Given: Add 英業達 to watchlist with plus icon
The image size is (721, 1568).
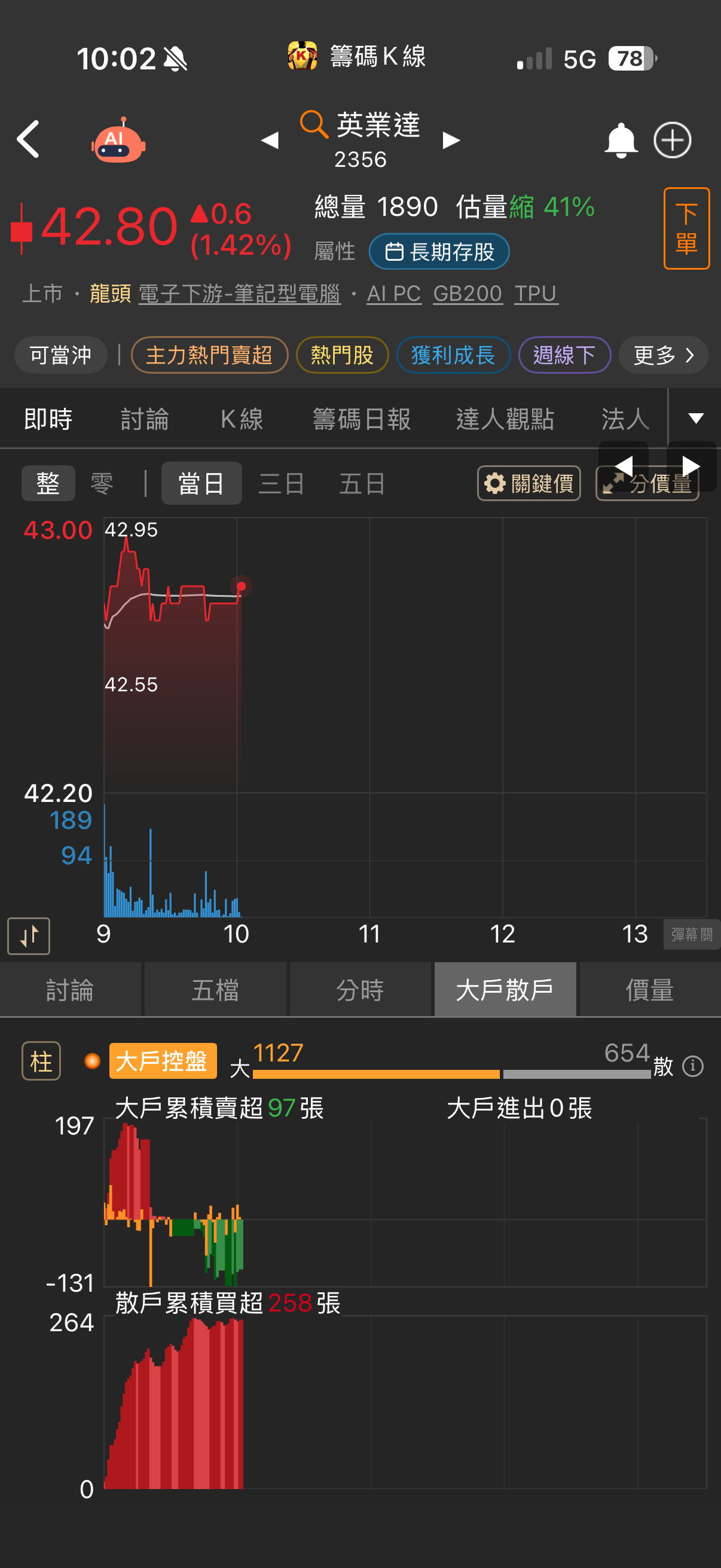Looking at the screenshot, I should tap(672, 139).
